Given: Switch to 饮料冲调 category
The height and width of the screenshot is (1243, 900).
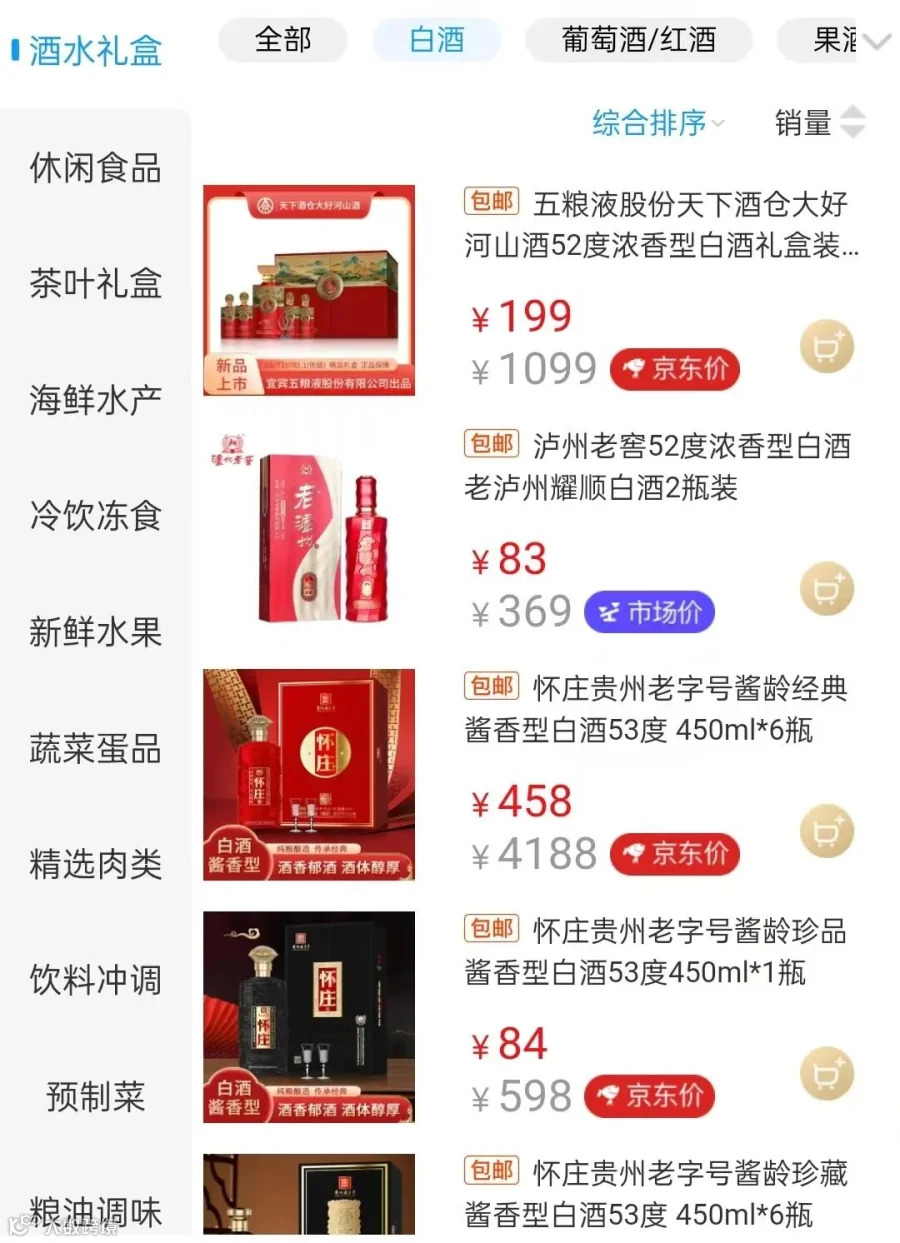Looking at the screenshot, I should (x=95, y=980).
